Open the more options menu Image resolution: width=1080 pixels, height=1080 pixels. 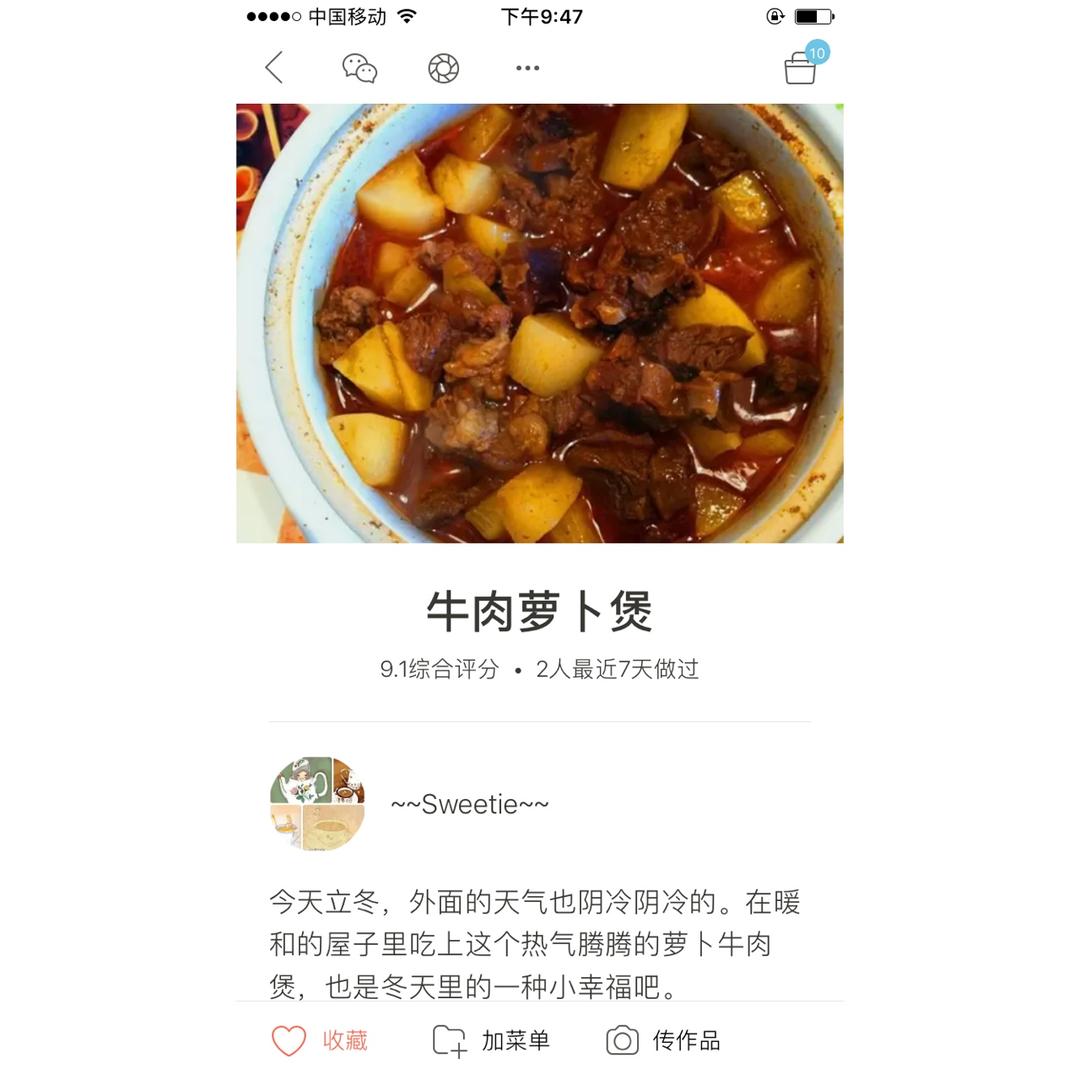click(x=528, y=68)
